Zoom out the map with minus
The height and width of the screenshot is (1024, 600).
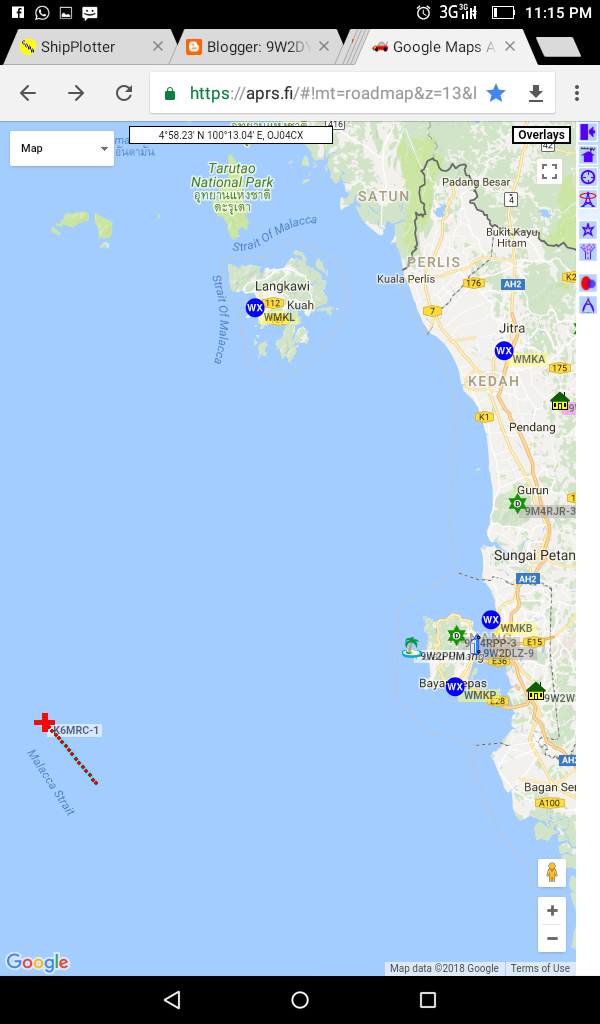pos(552,938)
